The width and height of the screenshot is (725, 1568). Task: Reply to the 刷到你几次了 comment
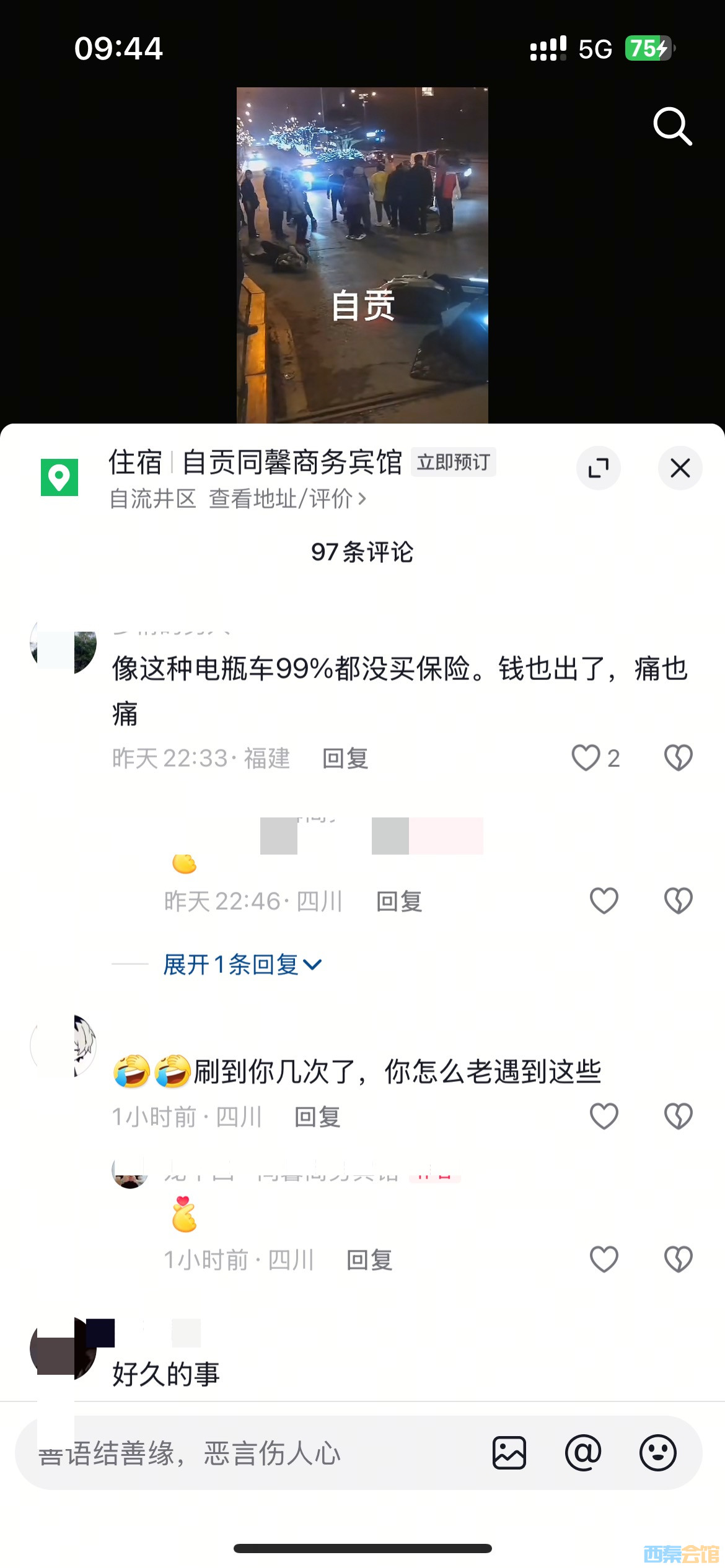(x=317, y=1117)
